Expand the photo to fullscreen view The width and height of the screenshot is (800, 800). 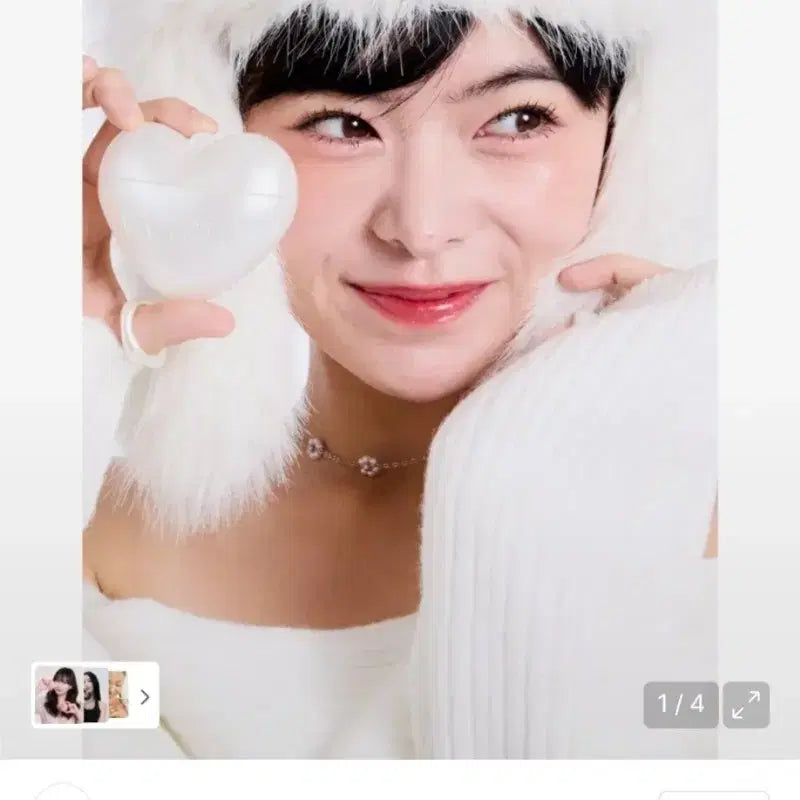[745, 705]
